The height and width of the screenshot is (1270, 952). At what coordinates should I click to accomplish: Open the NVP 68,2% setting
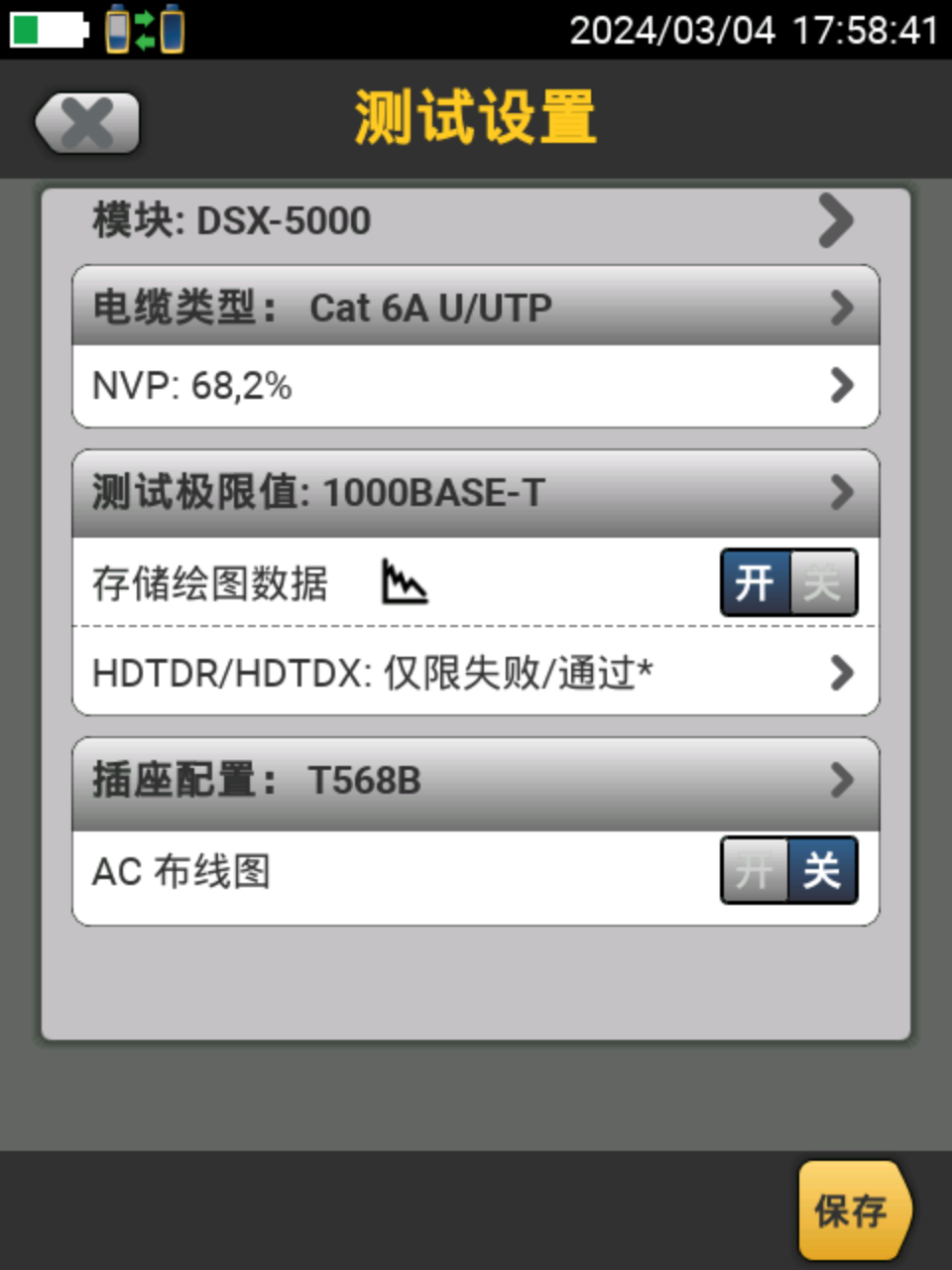[x=476, y=386]
